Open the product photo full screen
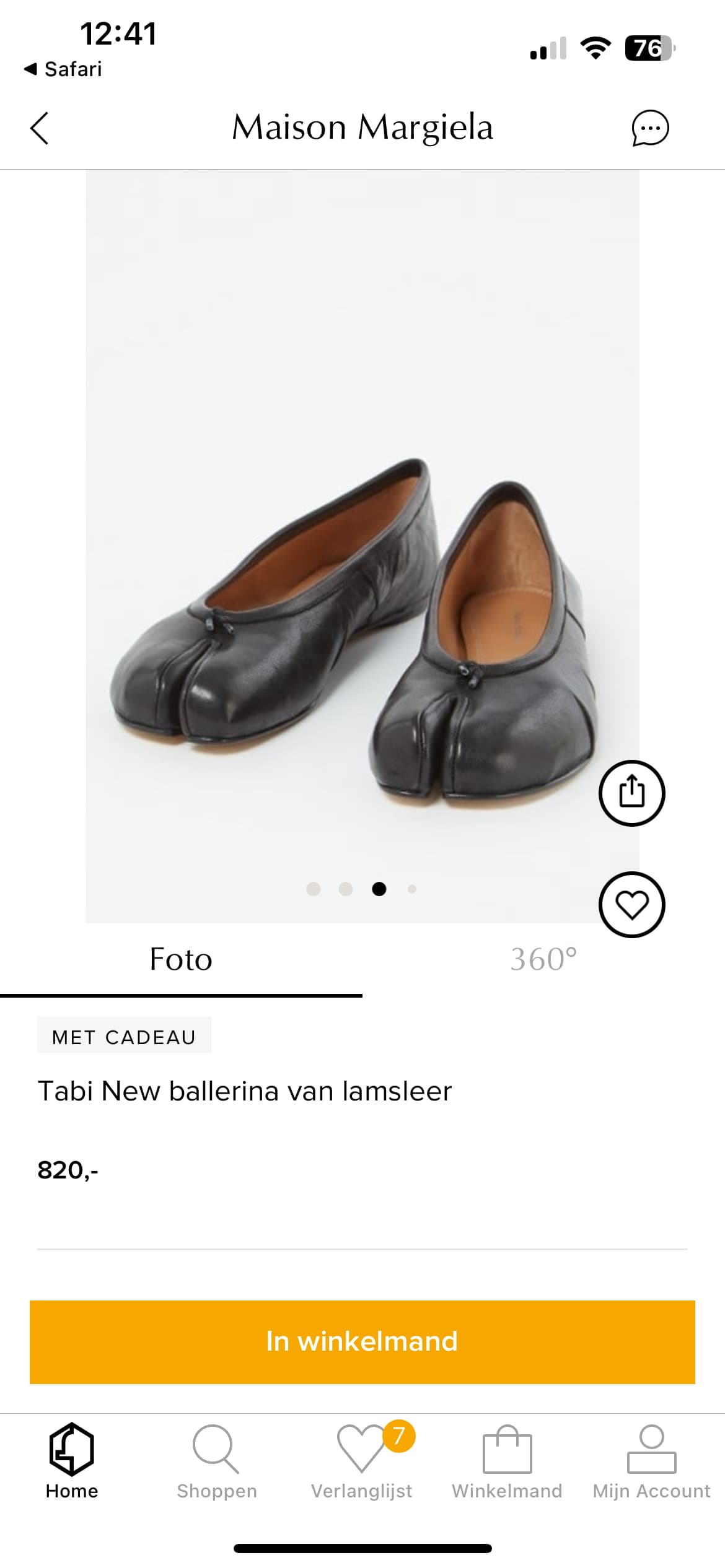The image size is (725, 1568). (362, 546)
